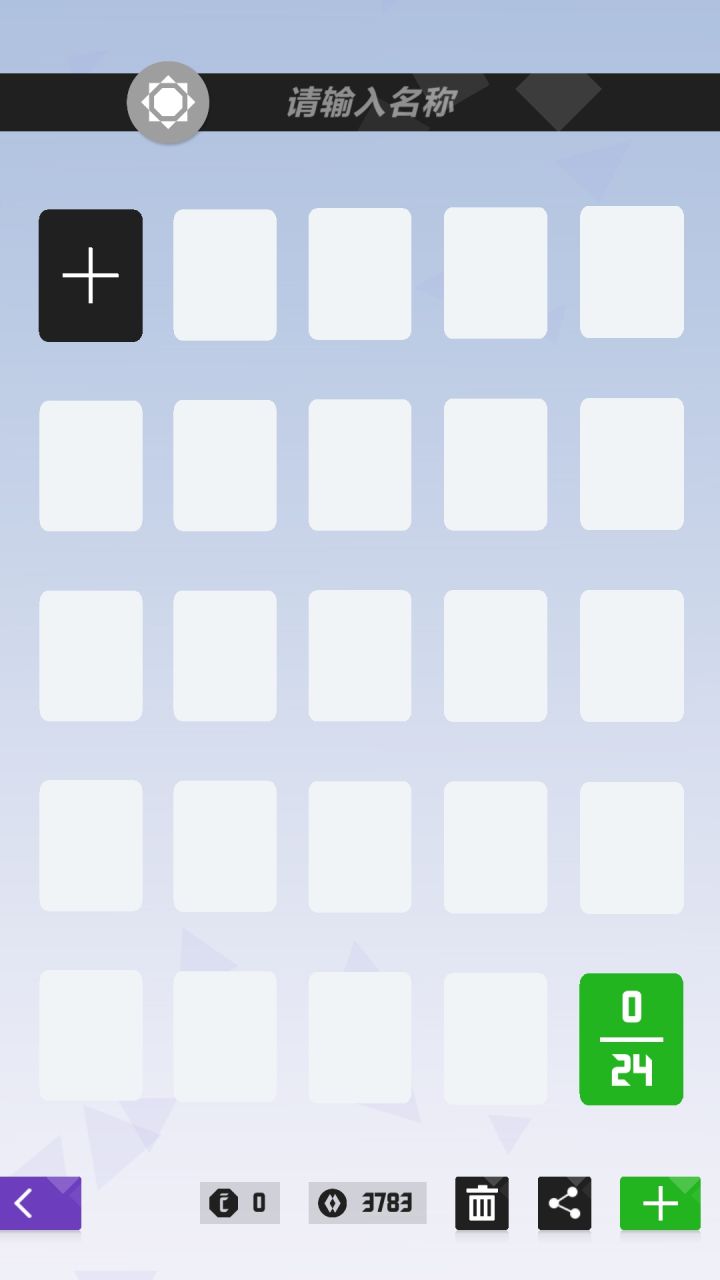Image resolution: width=720 pixels, height=1280 pixels.
Task: Tap the fourth card in the second row
Action: (x=495, y=464)
